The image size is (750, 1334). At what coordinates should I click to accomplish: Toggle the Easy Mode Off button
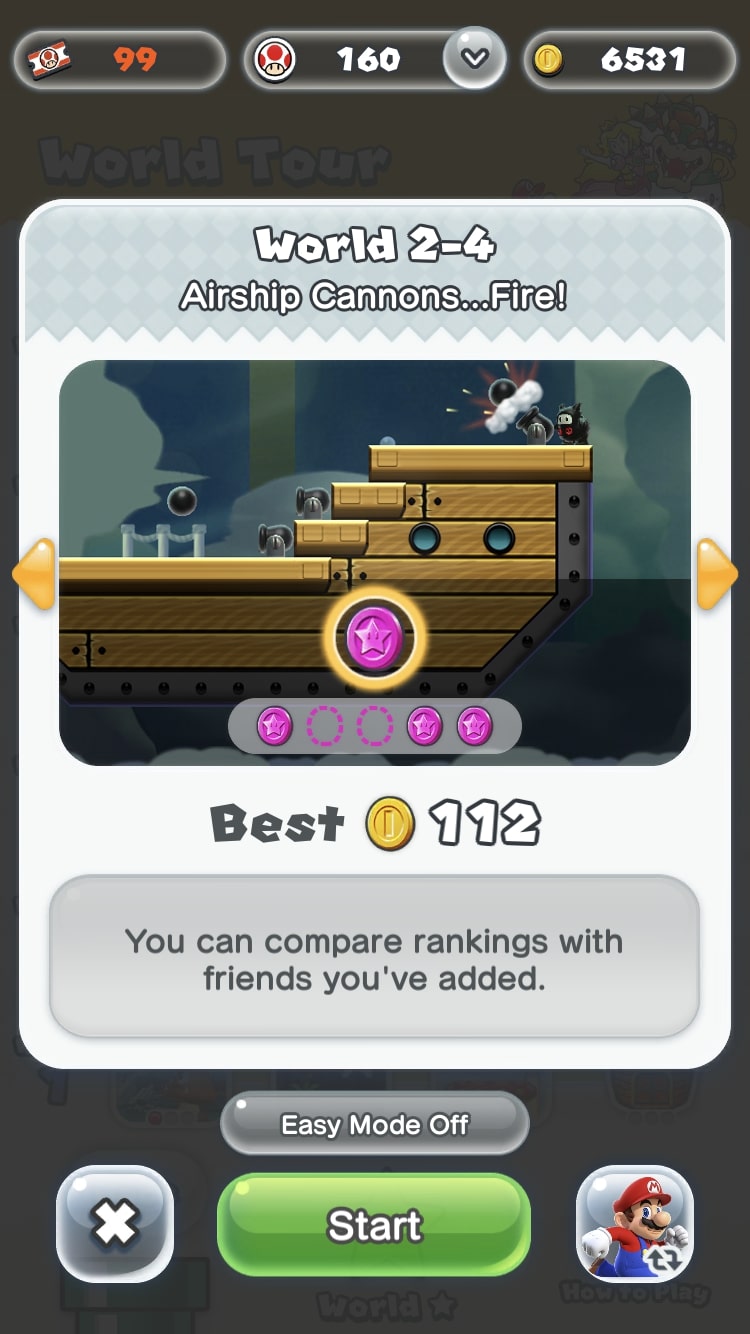pyautogui.click(x=374, y=1124)
